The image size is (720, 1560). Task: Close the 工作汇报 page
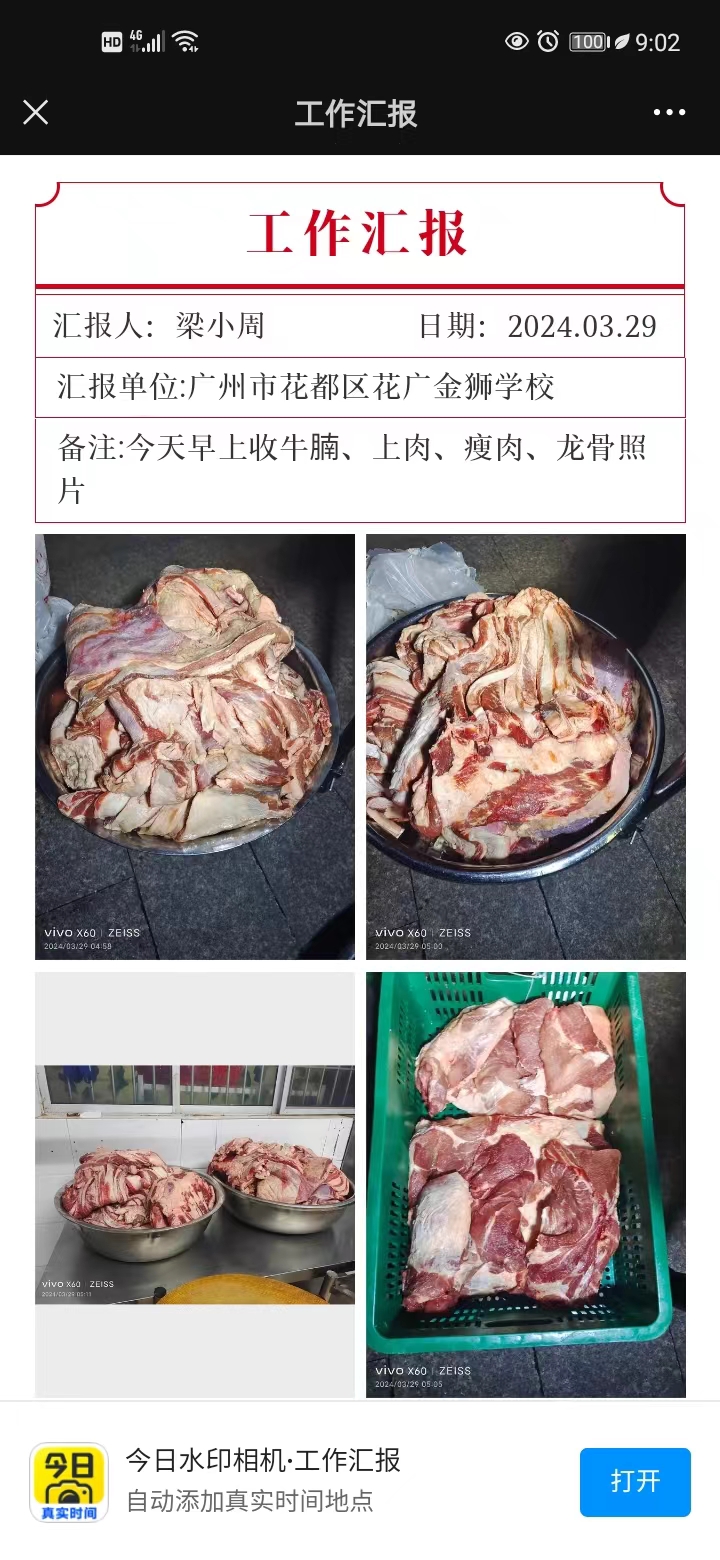[x=36, y=112]
